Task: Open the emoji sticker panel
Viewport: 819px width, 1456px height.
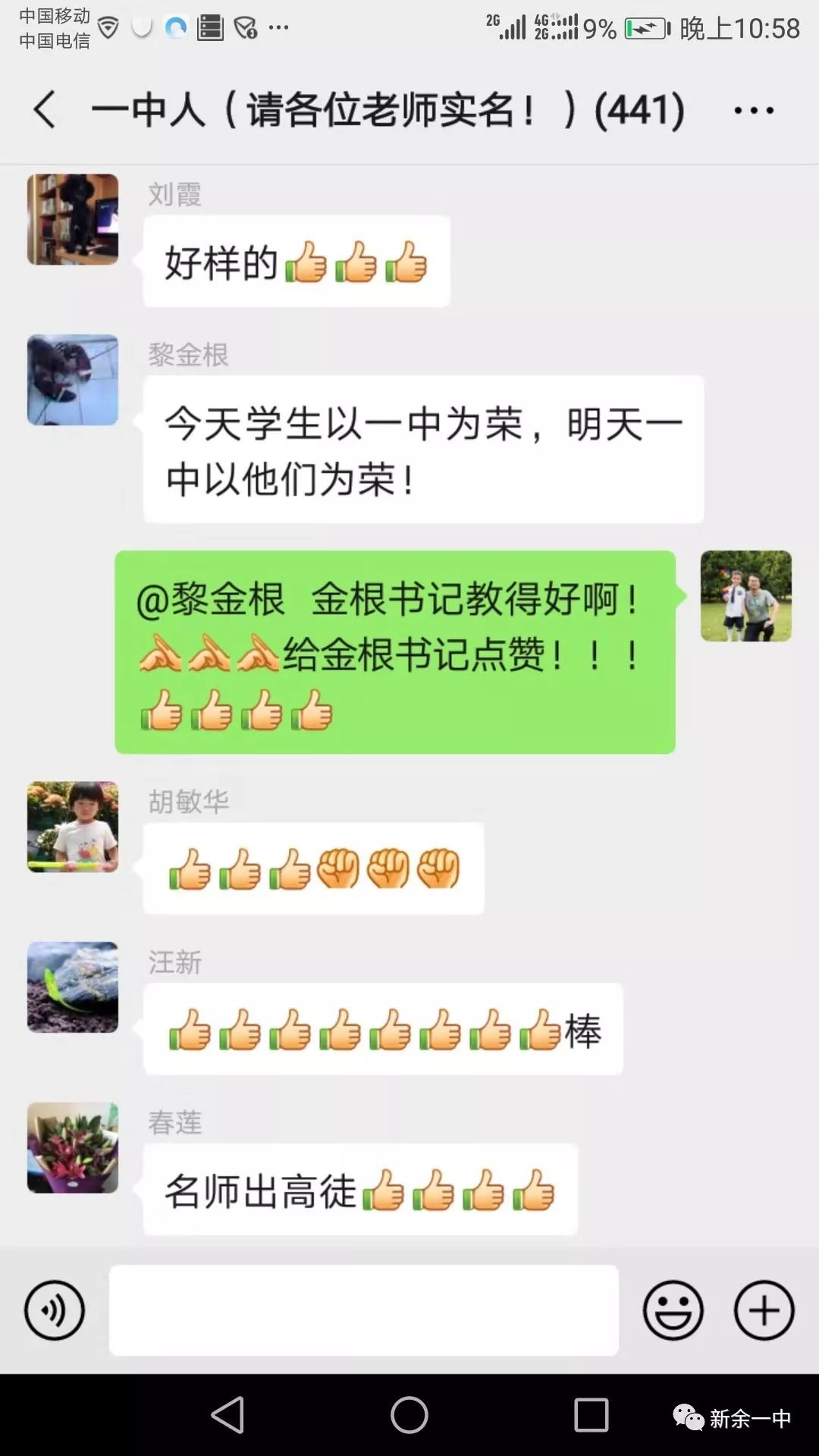Action: point(673,1310)
